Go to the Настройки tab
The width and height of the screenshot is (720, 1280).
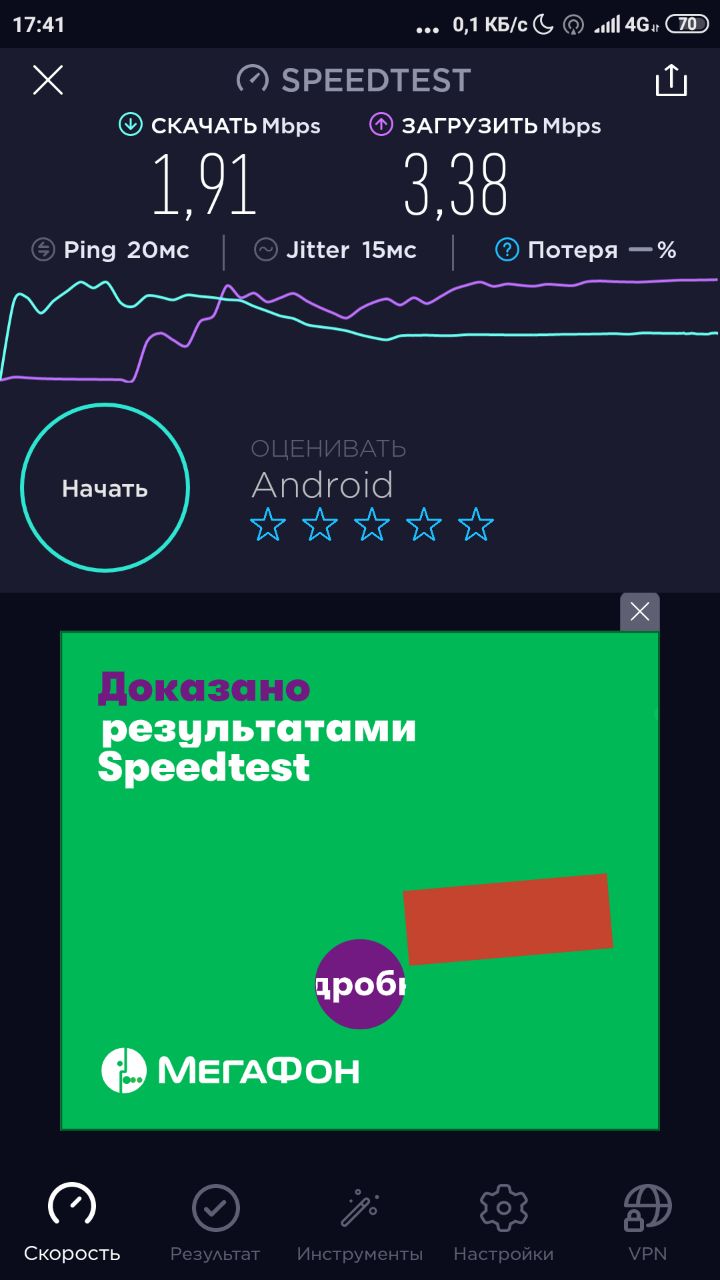point(503,1222)
